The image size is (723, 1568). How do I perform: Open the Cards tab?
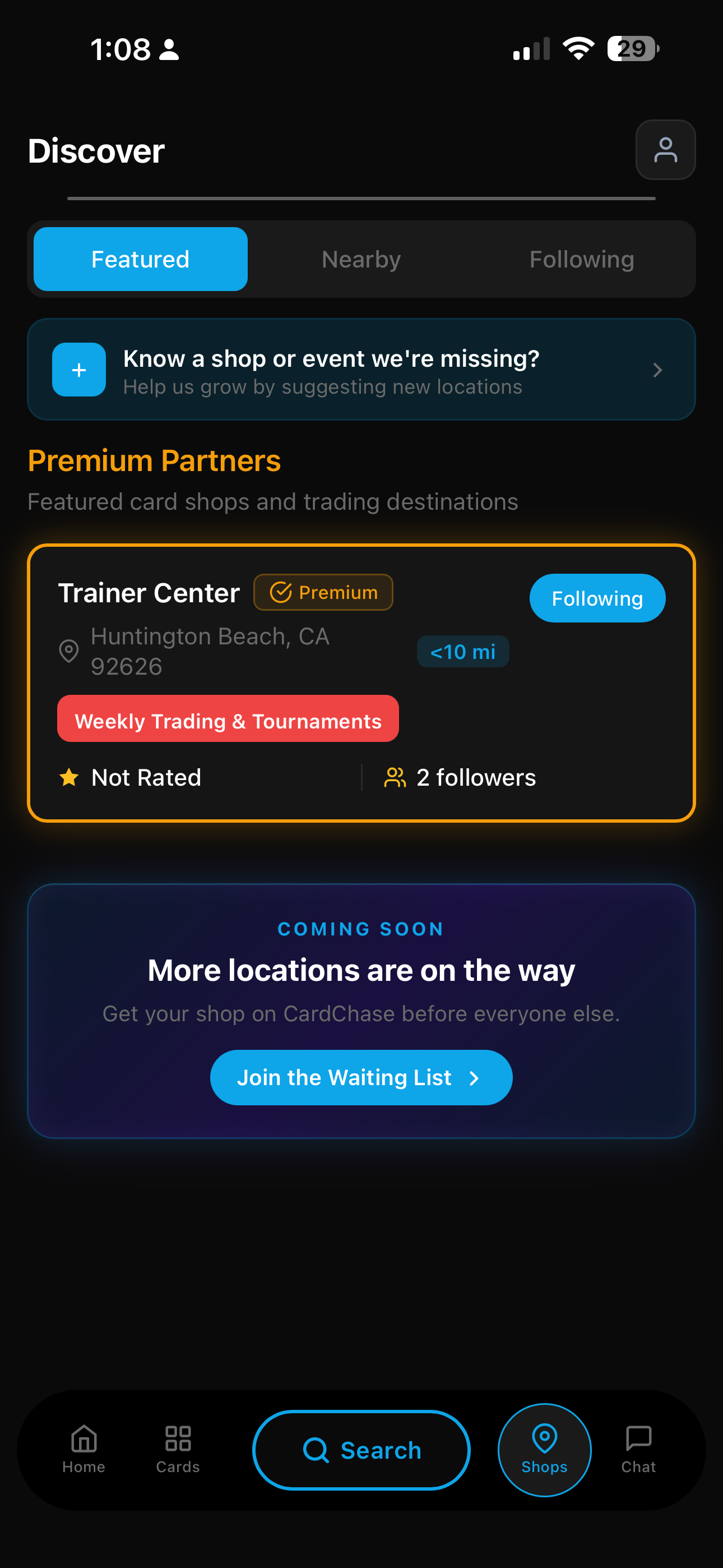click(x=178, y=1449)
